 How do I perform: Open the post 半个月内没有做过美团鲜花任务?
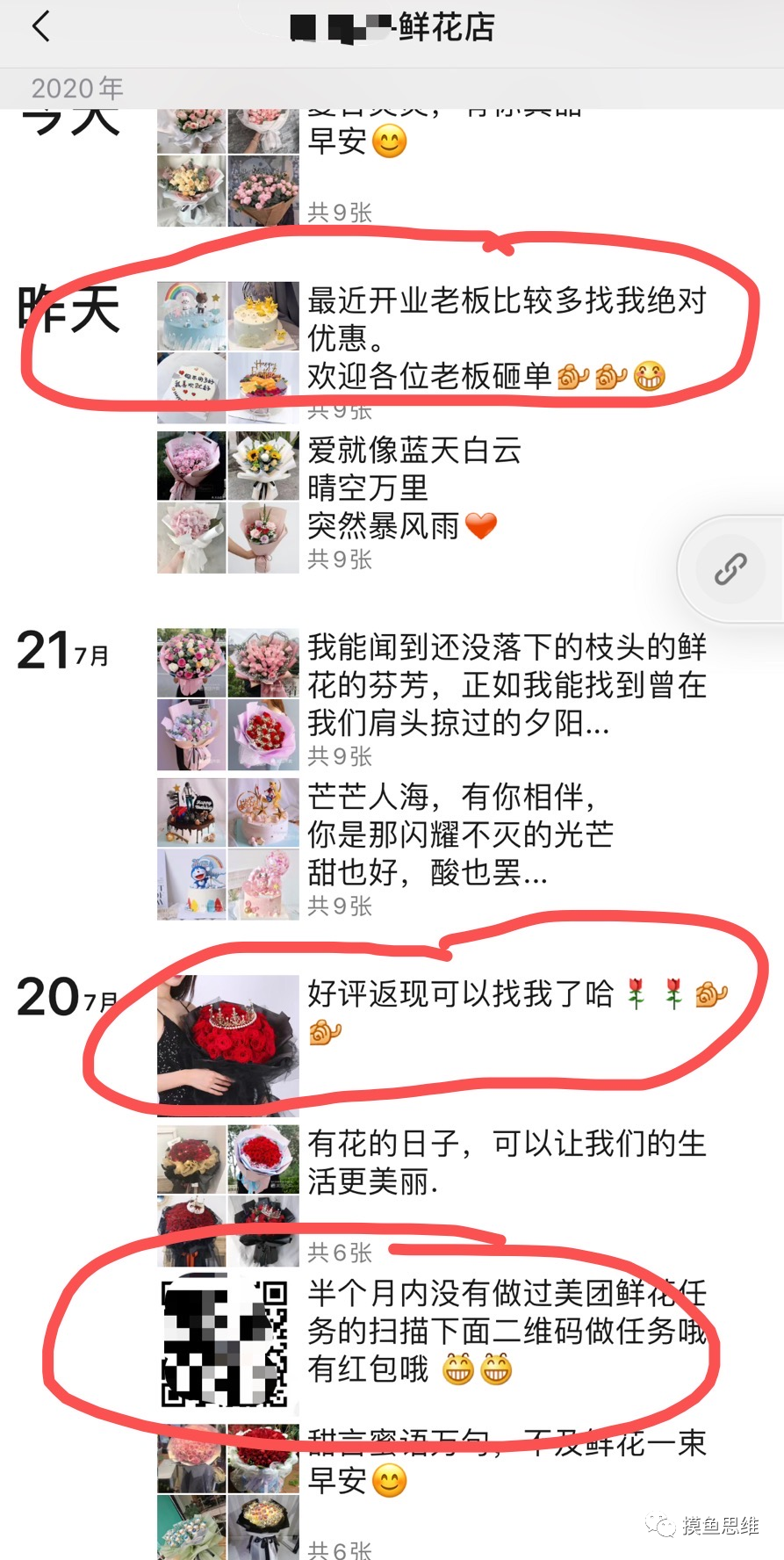506,1331
